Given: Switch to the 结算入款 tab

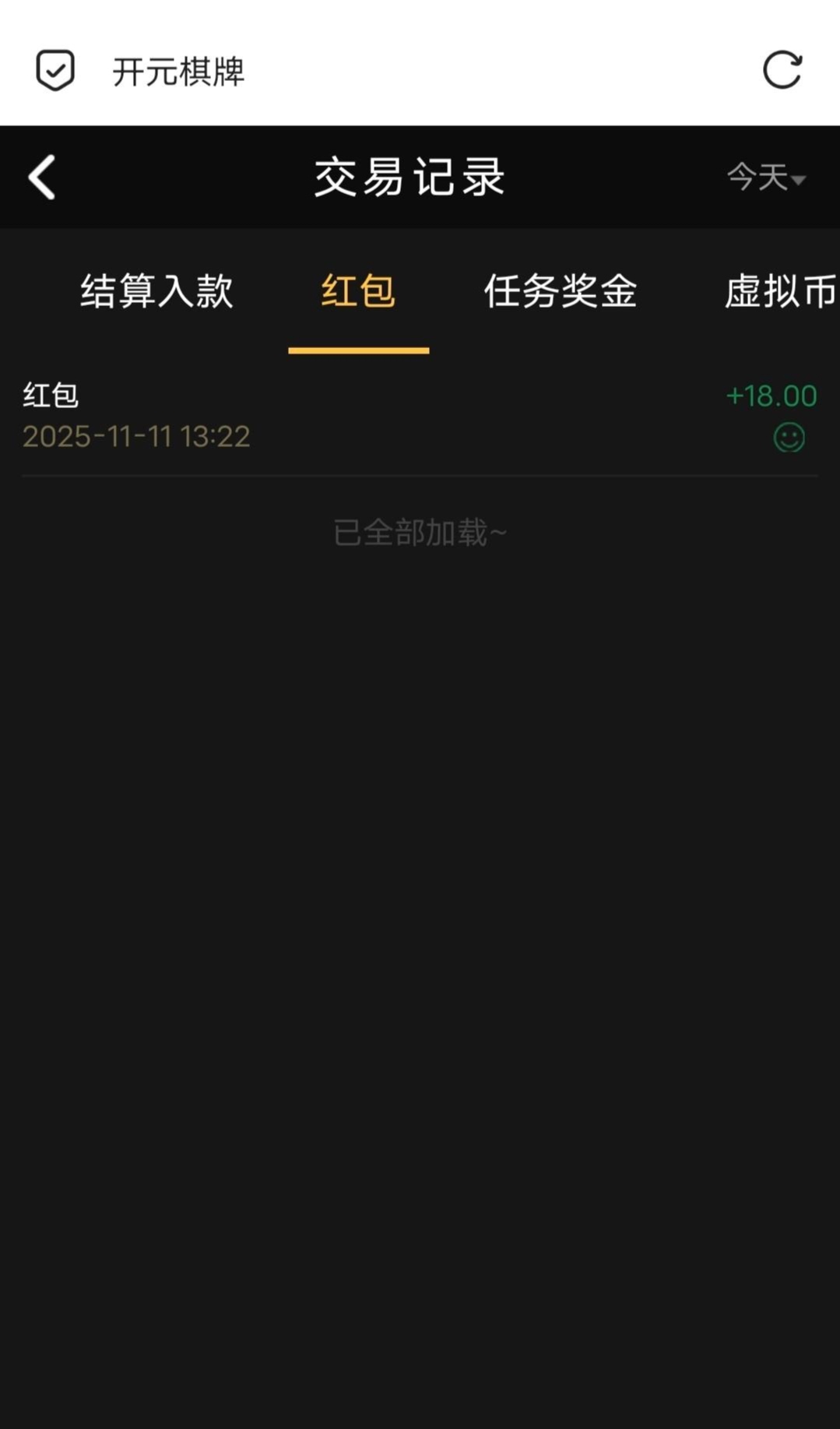Looking at the screenshot, I should pyautogui.click(x=156, y=292).
